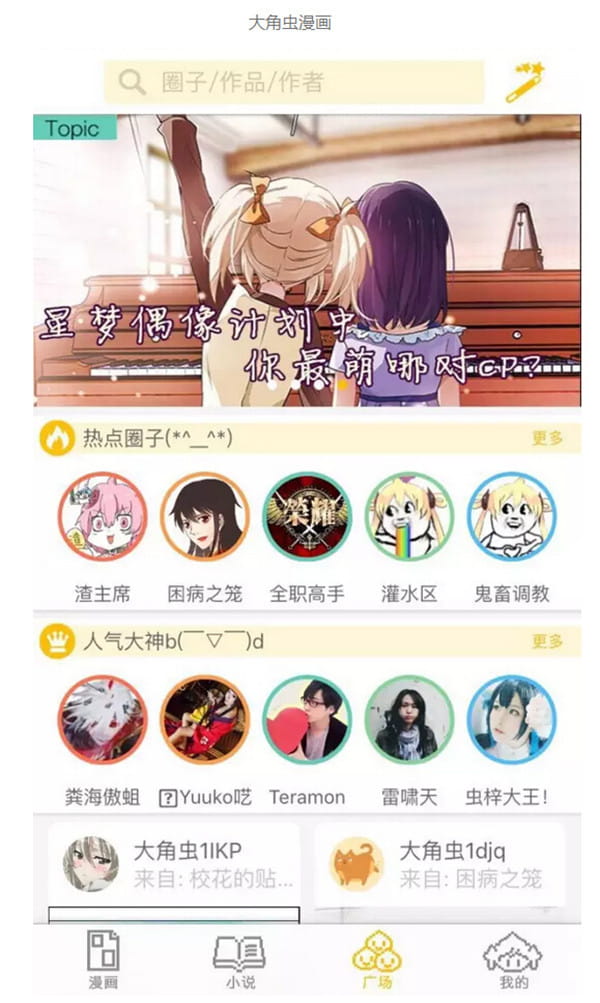Switch to the 漫画 tab
This screenshot has height=1003, width=600.
click(103, 960)
